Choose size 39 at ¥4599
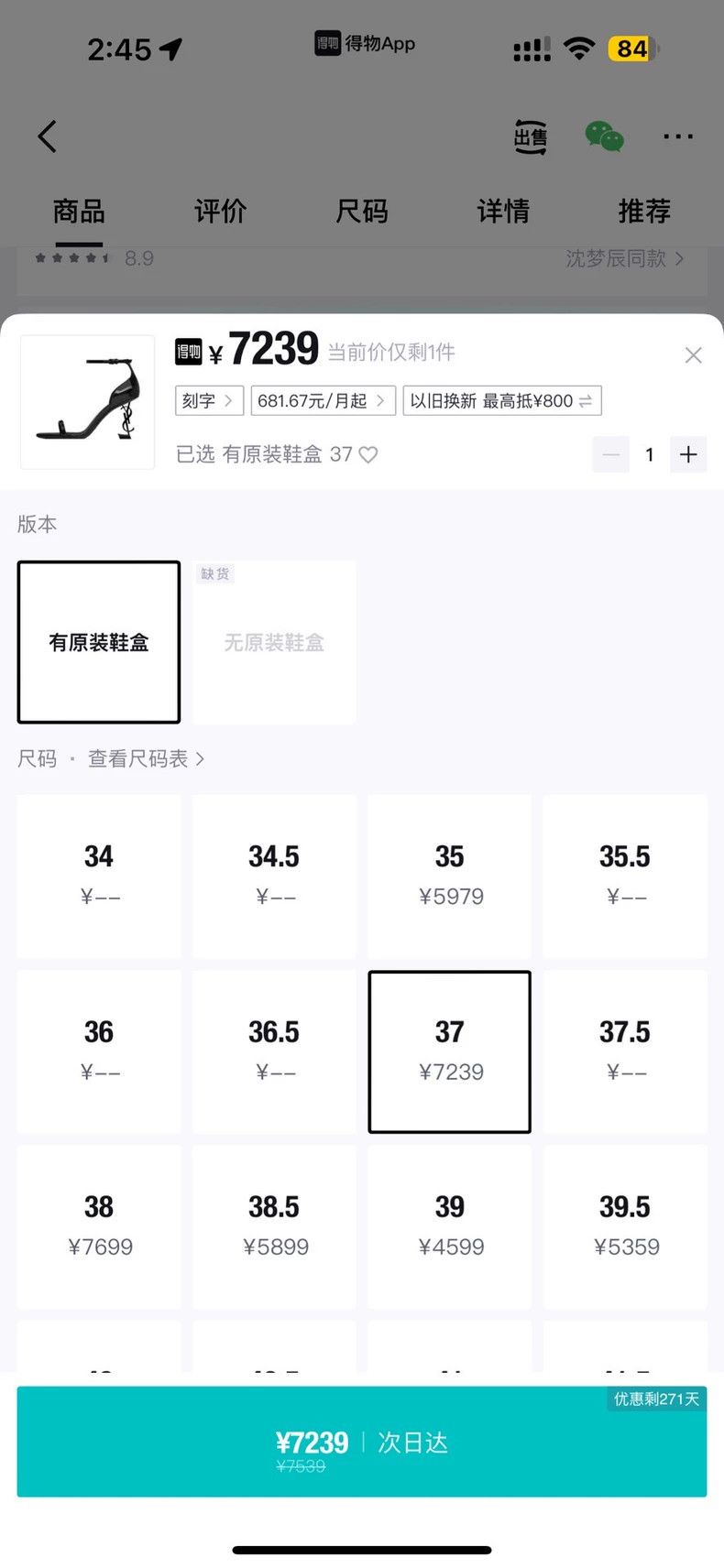 [x=450, y=1226]
